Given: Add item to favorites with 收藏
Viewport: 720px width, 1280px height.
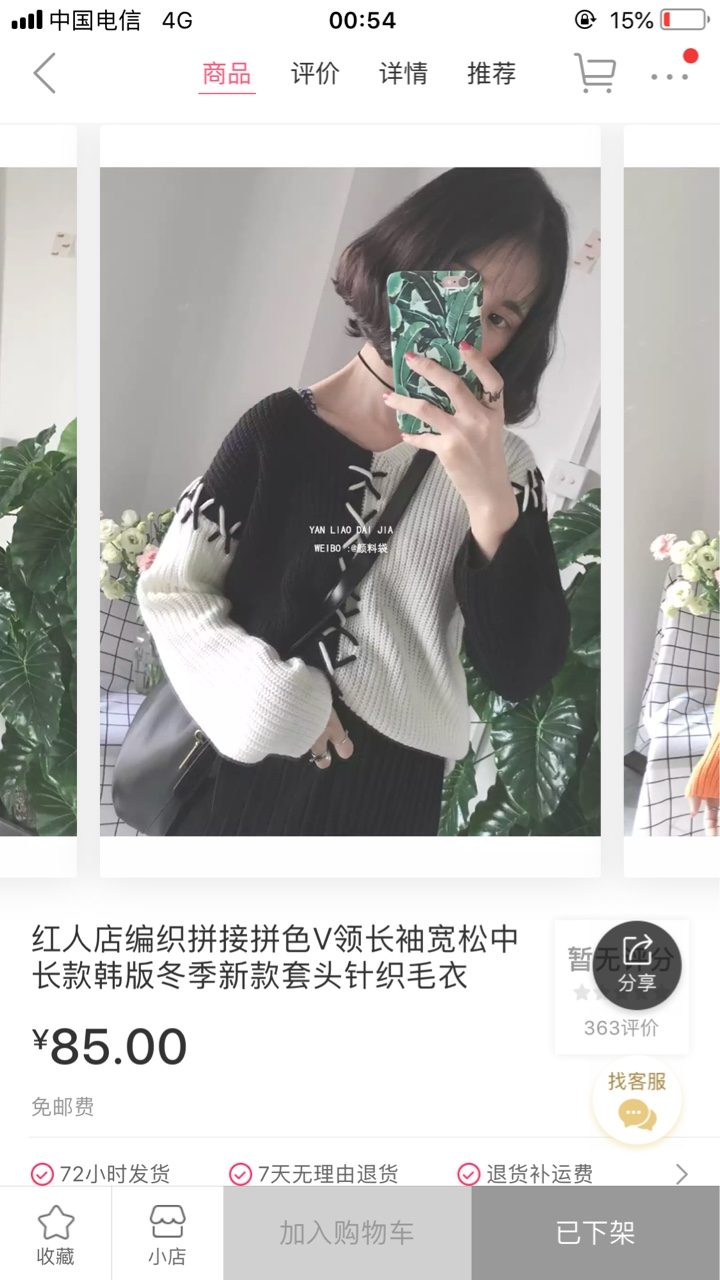Looking at the screenshot, I should pyautogui.click(x=56, y=1234).
